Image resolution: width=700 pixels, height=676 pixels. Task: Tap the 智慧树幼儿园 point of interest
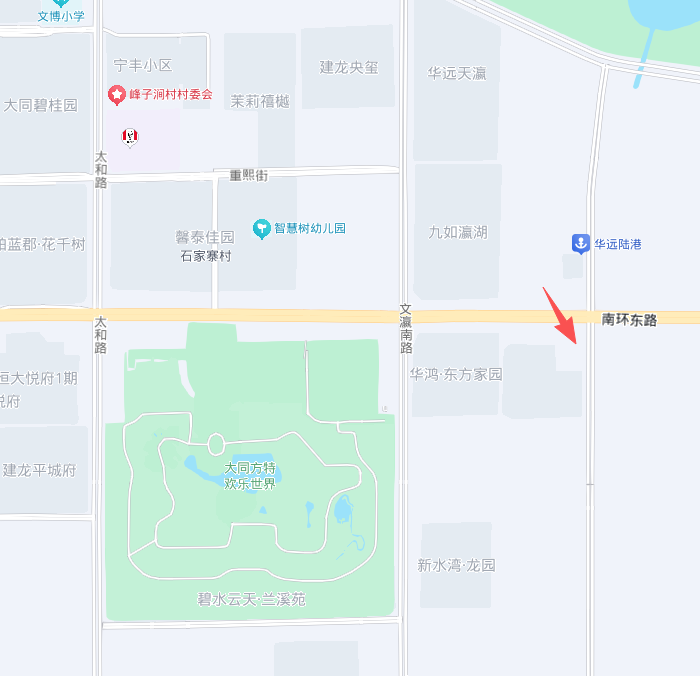(x=262, y=229)
